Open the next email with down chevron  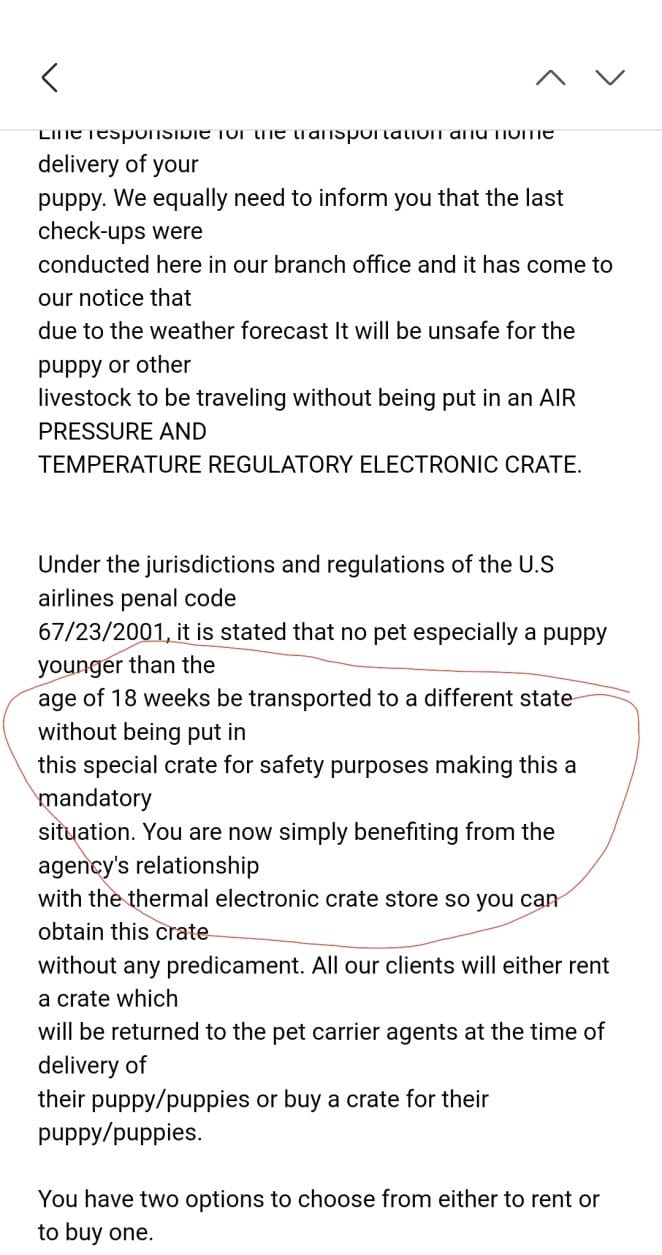(x=610, y=78)
